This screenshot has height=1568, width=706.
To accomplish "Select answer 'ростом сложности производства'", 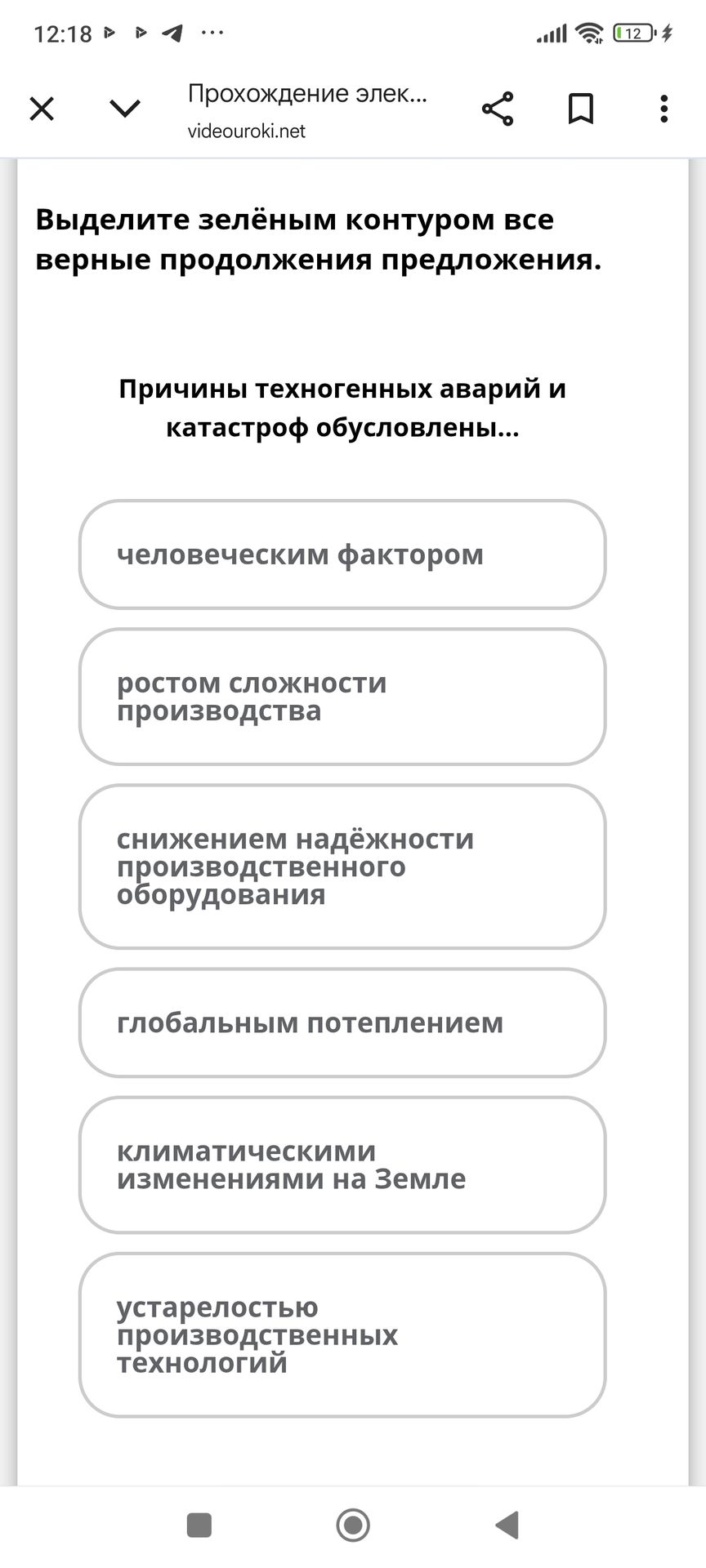I will (x=342, y=697).
